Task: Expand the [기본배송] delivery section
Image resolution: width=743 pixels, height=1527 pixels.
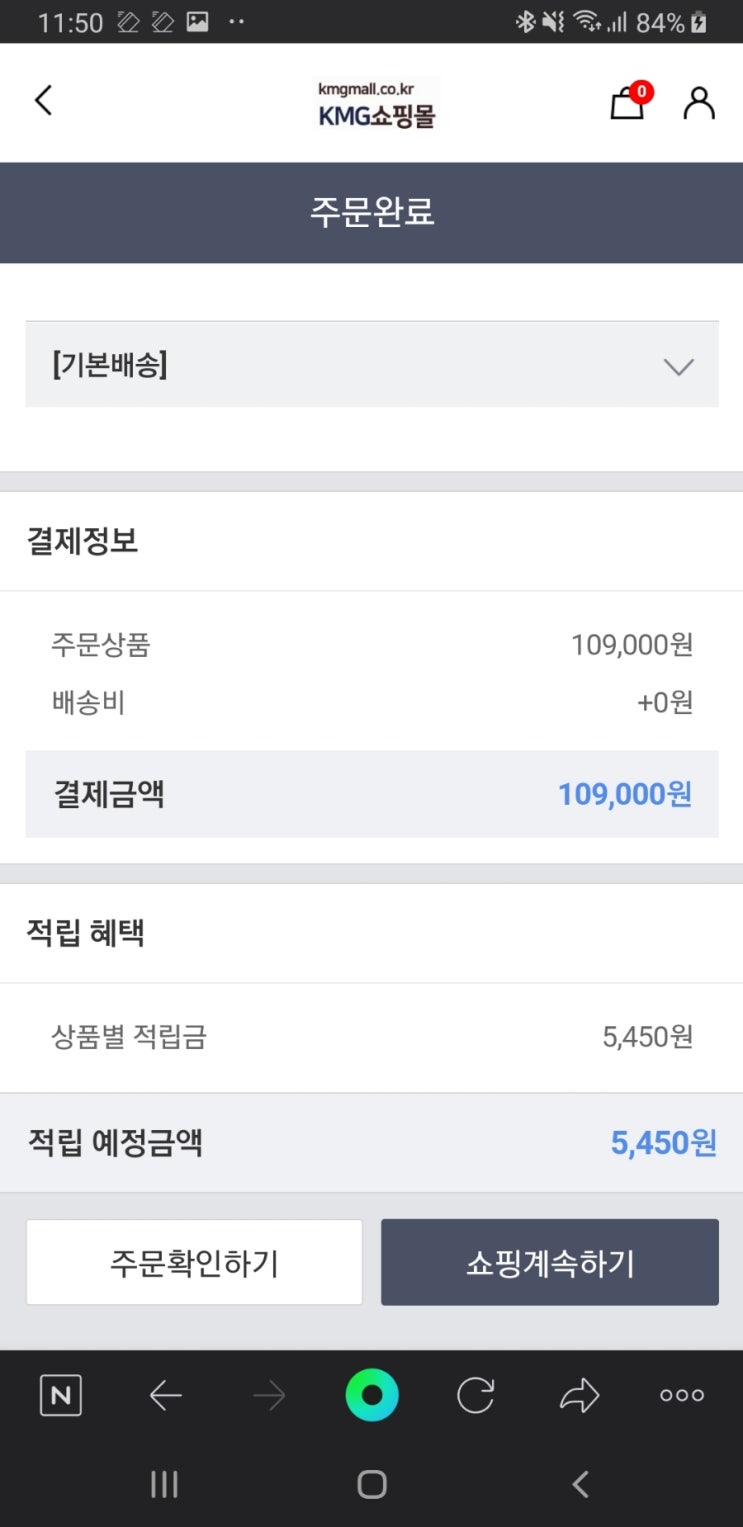Action: pos(371,364)
